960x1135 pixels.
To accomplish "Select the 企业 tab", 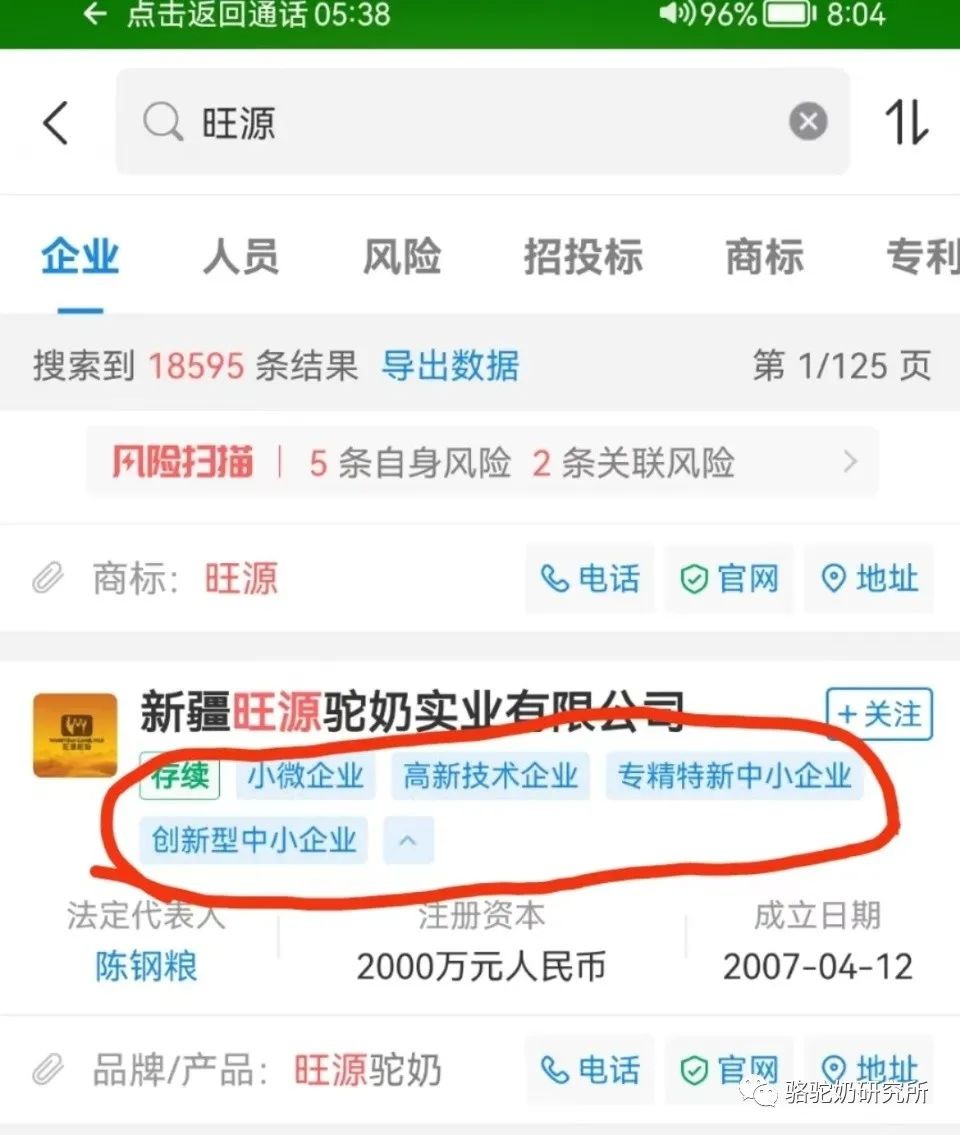I will [80, 257].
